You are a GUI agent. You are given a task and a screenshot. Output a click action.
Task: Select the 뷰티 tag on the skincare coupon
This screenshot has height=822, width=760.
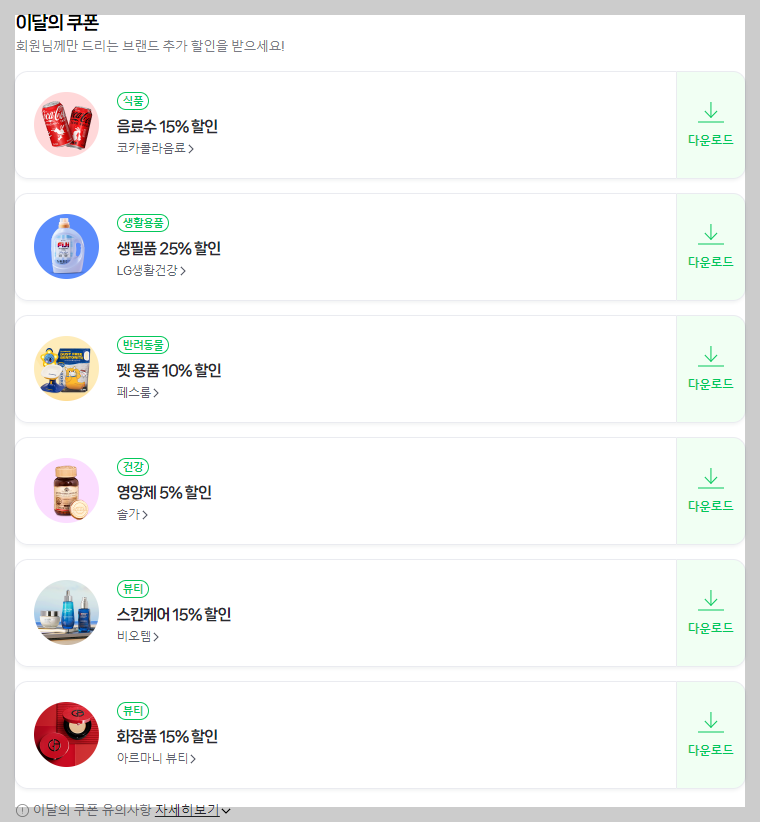click(x=133, y=589)
